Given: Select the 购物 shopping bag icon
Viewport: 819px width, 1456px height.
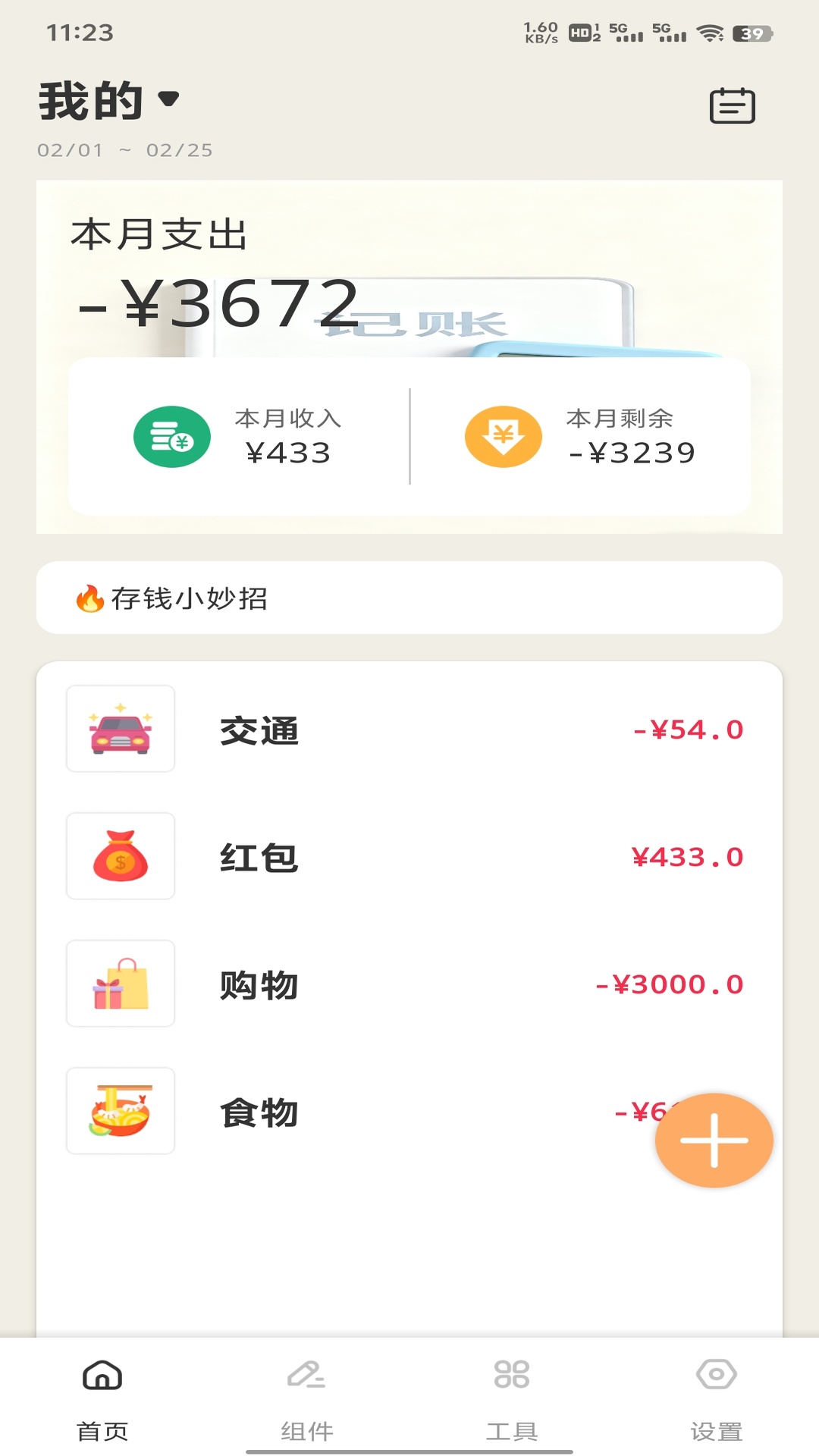Looking at the screenshot, I should 121,984.
